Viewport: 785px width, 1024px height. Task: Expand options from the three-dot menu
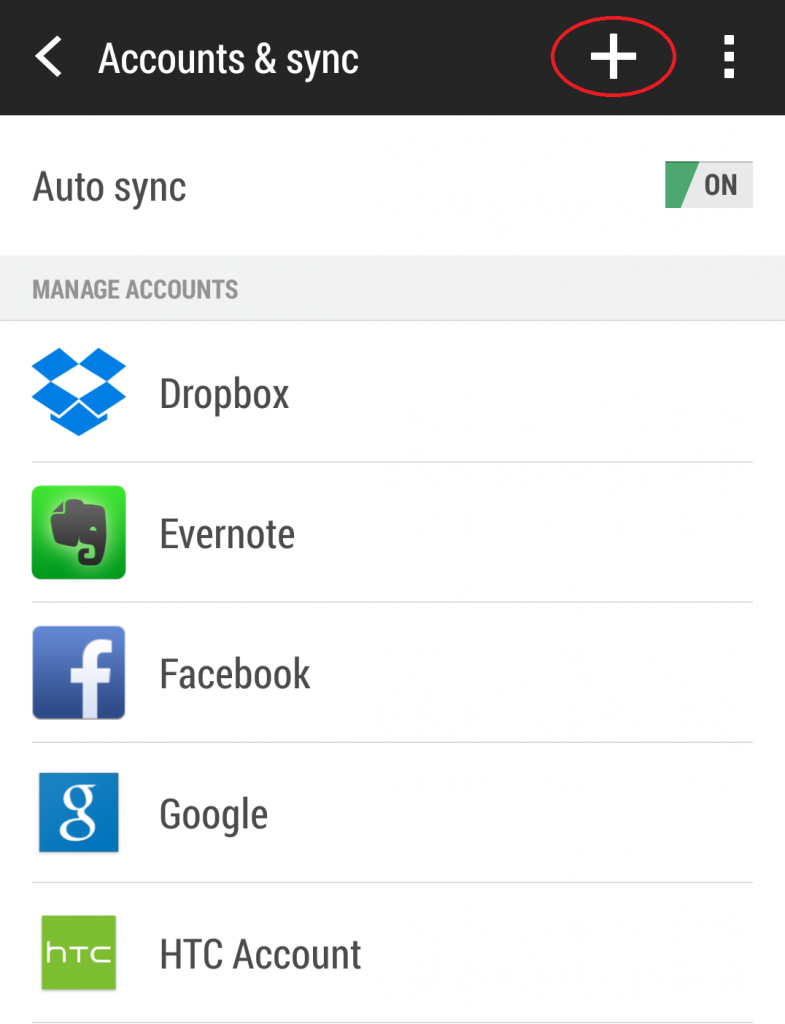click(x=729, y=57)
